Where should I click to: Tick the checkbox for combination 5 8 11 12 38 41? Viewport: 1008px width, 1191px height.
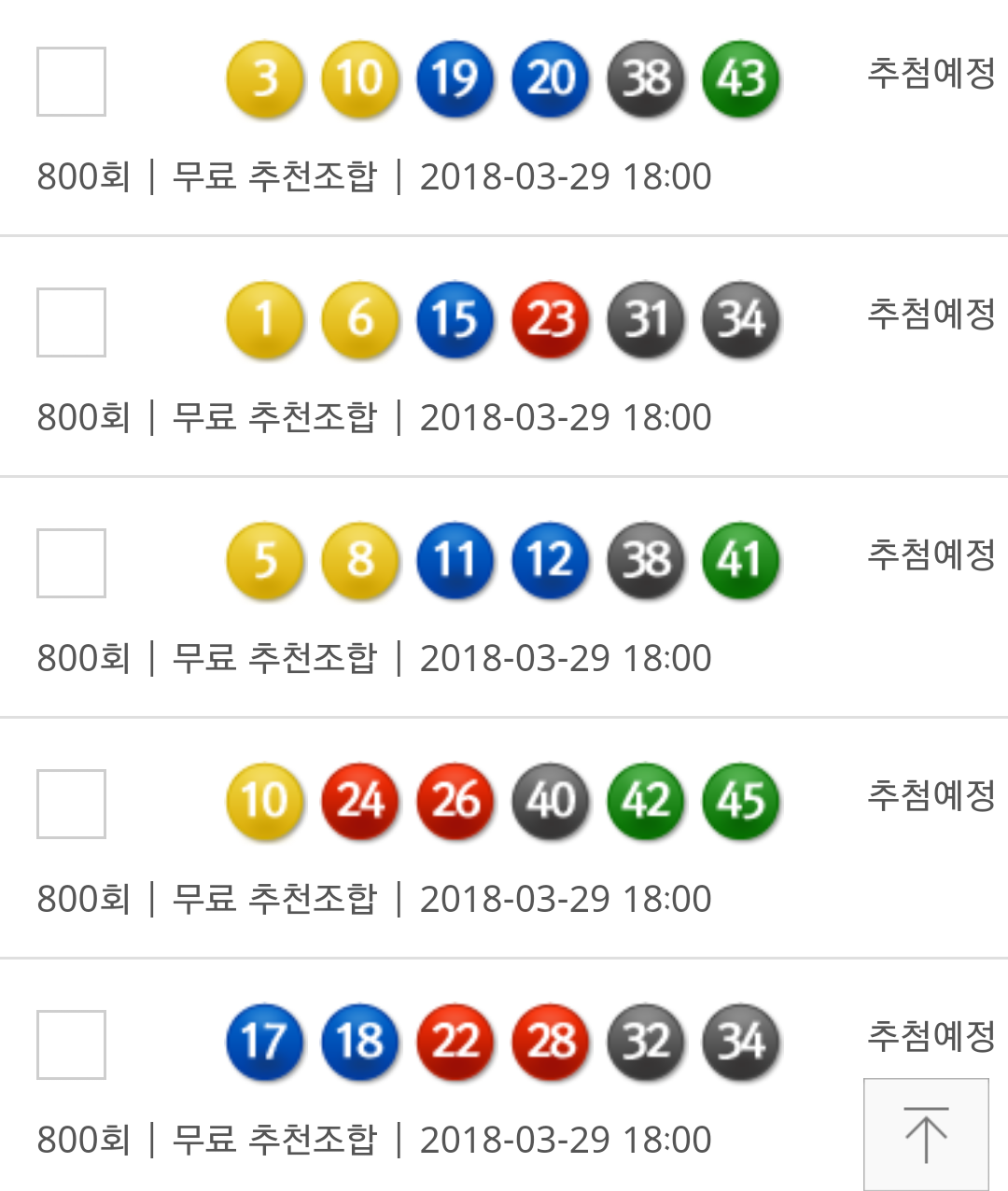[x=71, y=563]
